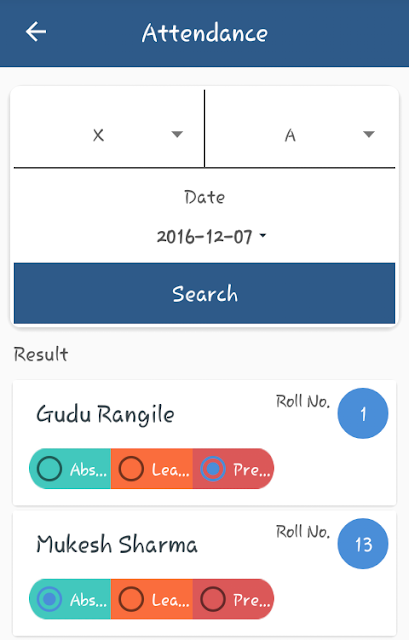Select Absent for Mukesh Sharma
The width and height of the screenshot is (409, 640).
pos(70,599)
